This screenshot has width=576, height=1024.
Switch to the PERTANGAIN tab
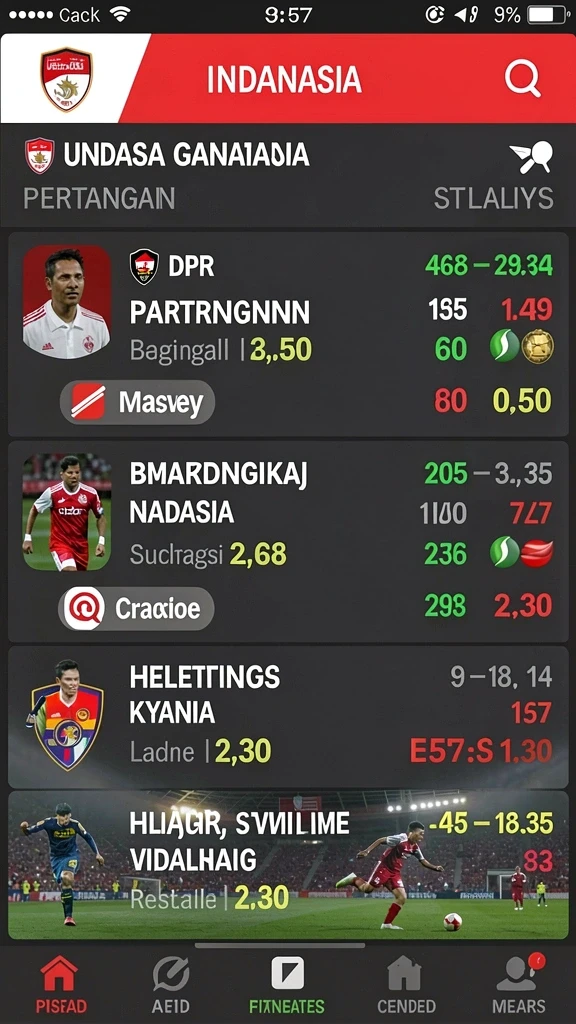[x=99, y=198]
